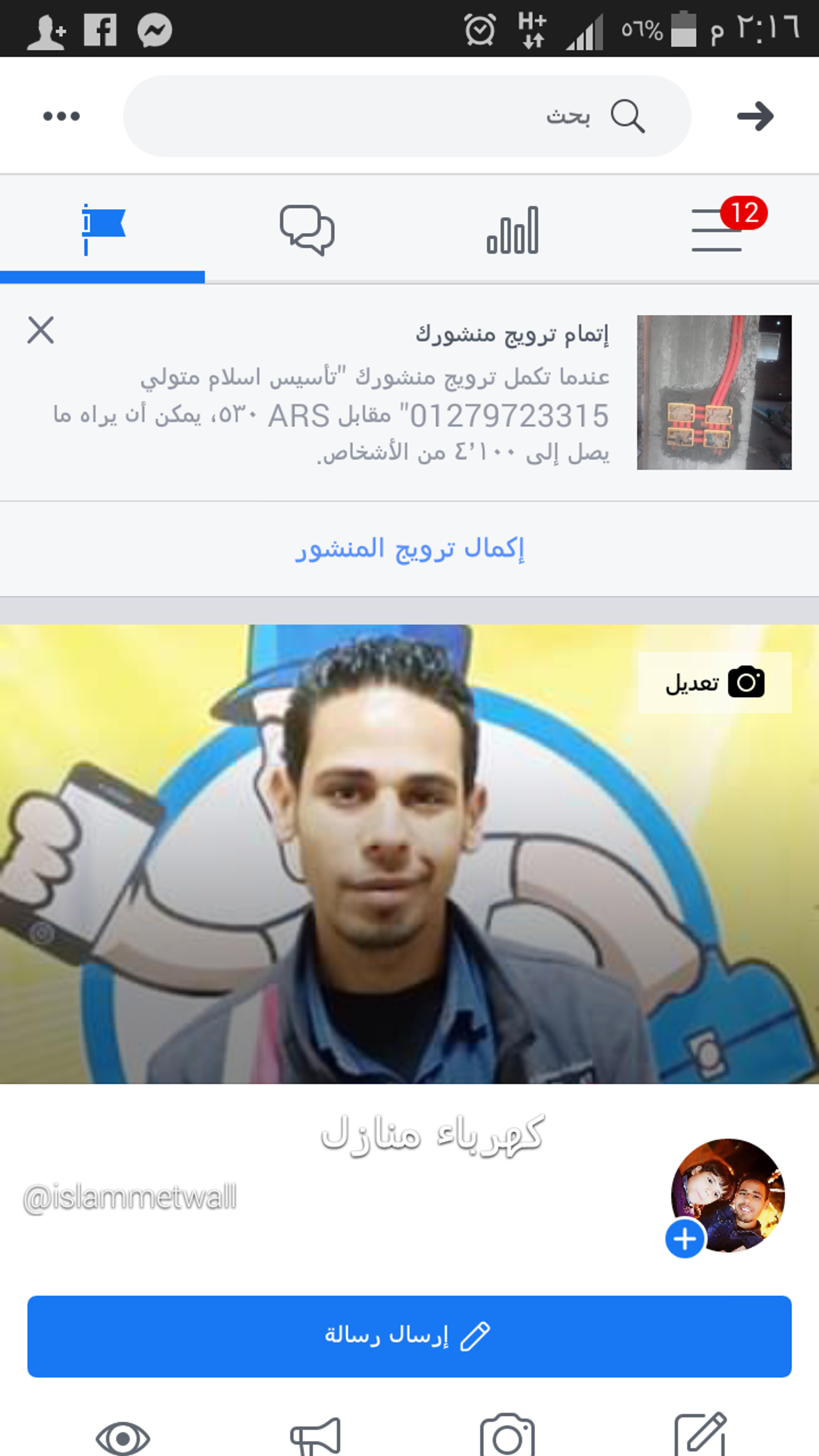Switch to the page flag tab
Screen dimensions: 819x1456
102,229
